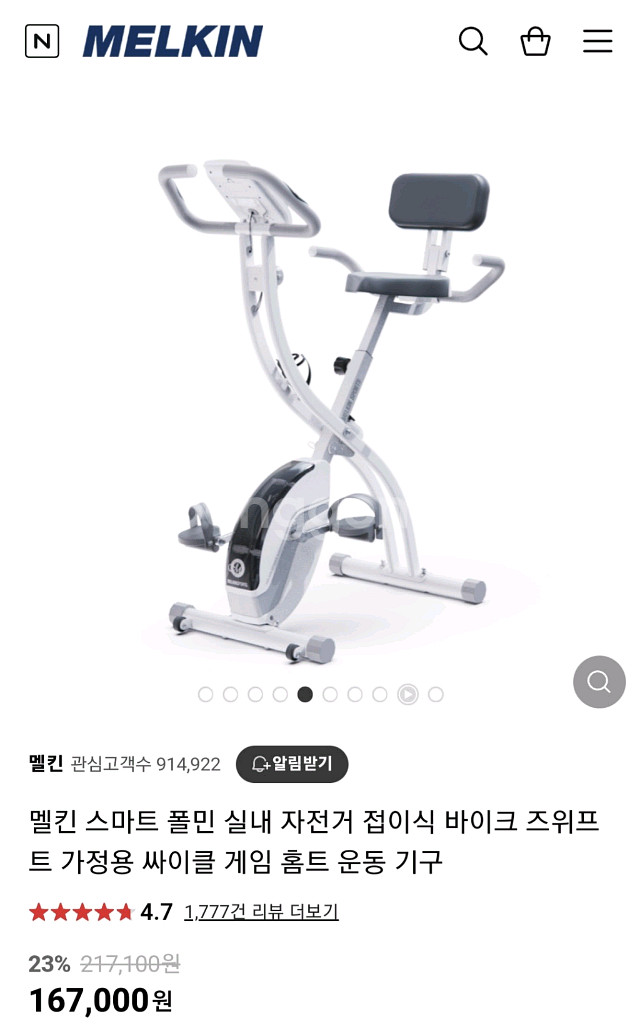
Task: Open the hamburger menu
Action: click(598, 41)
